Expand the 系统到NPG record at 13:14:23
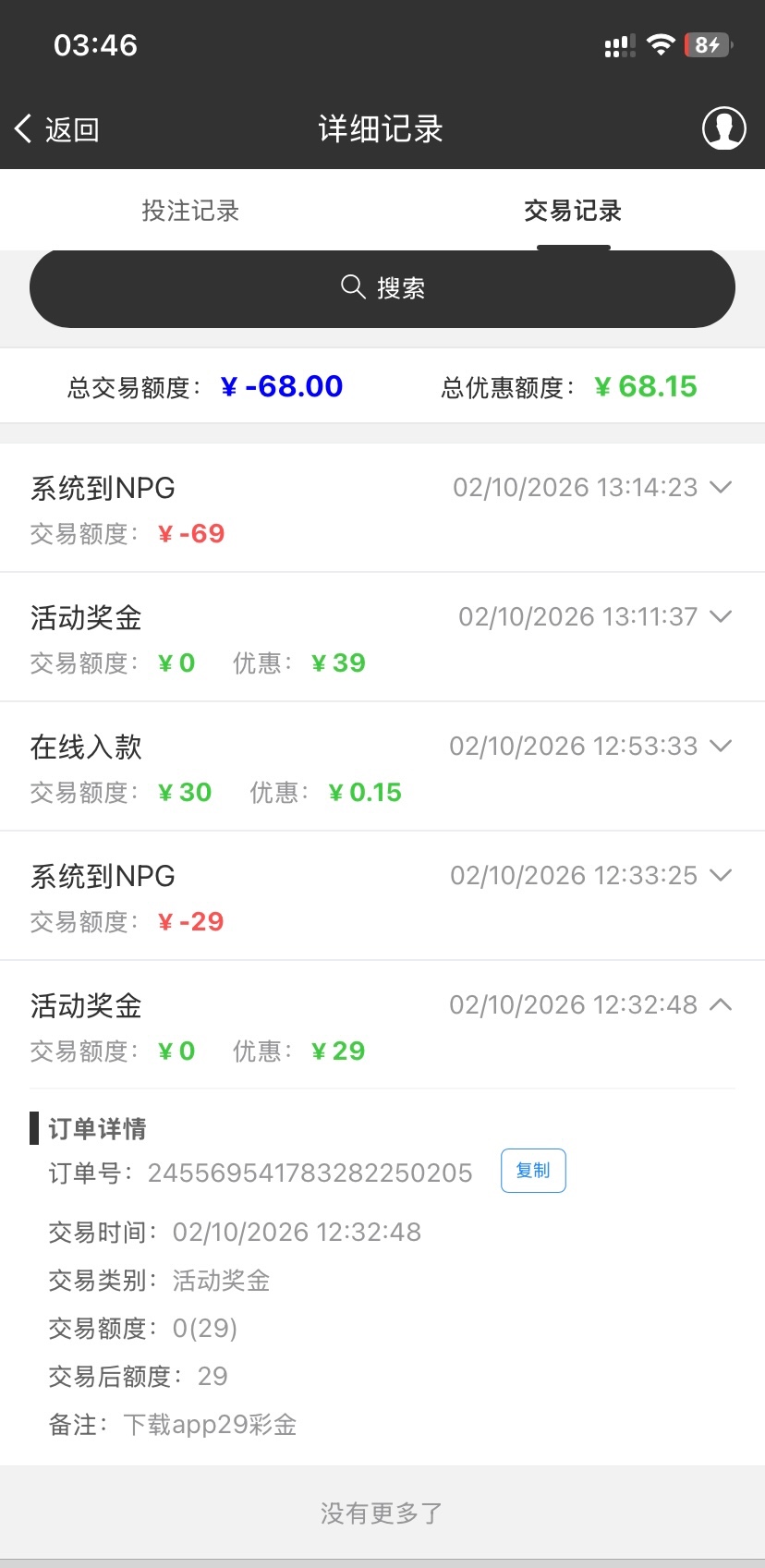This screenshot has width=765, height=1568. 721,487
